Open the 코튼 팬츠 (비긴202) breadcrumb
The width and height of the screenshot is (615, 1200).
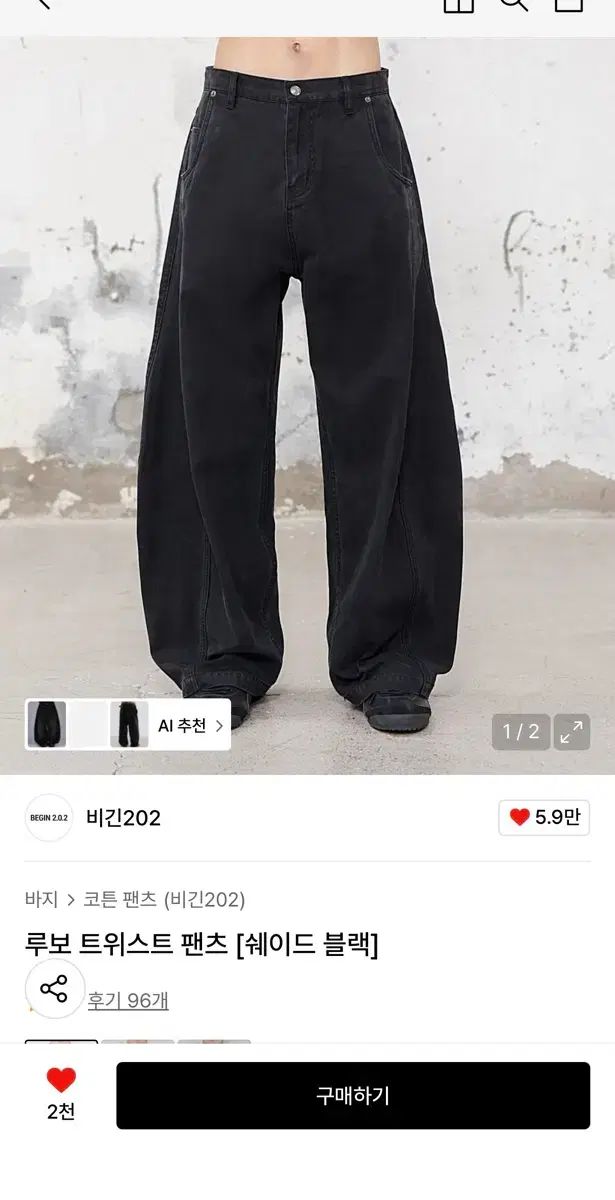point(164,899)
